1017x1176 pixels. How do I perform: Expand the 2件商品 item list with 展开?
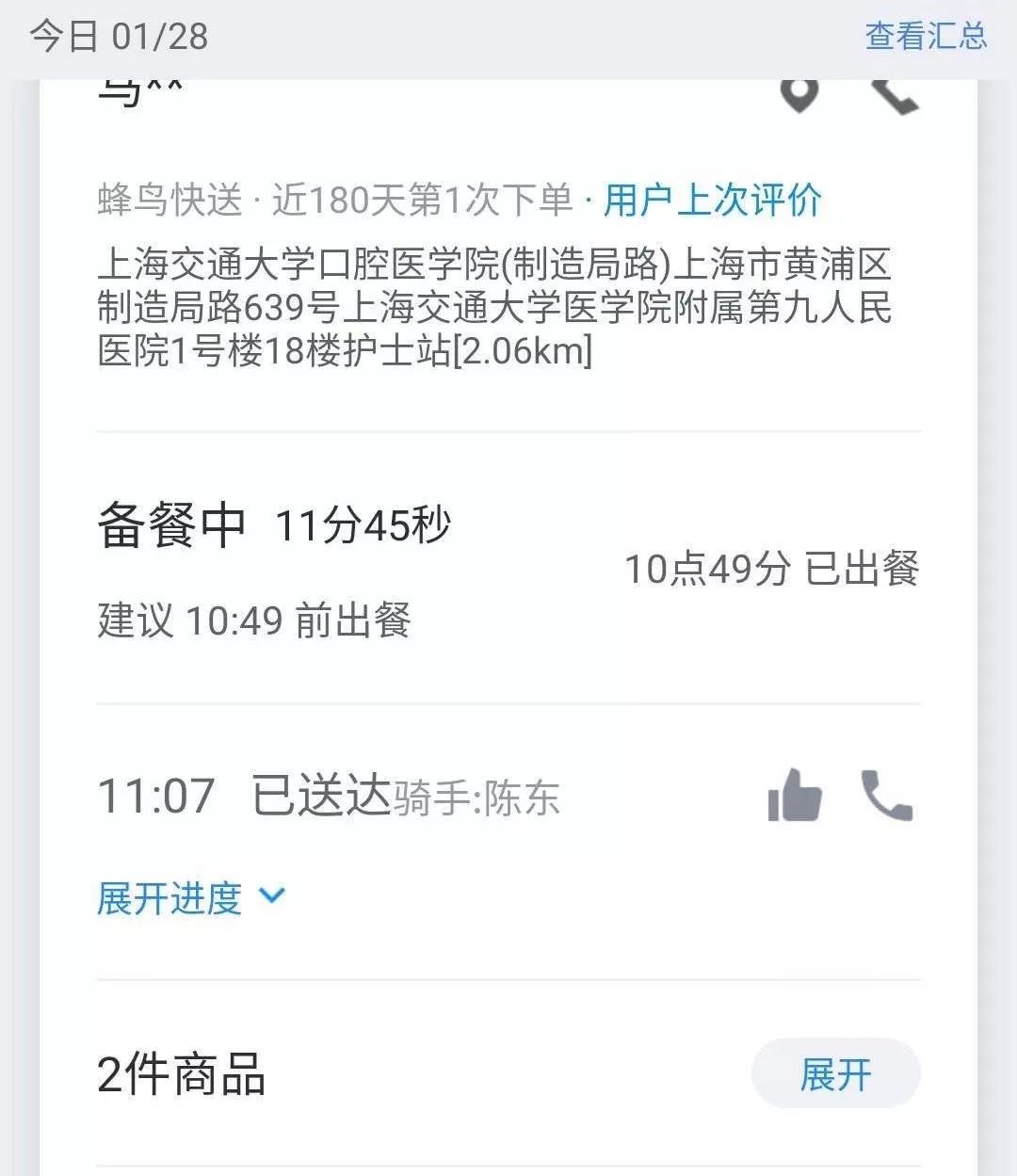834,1072
